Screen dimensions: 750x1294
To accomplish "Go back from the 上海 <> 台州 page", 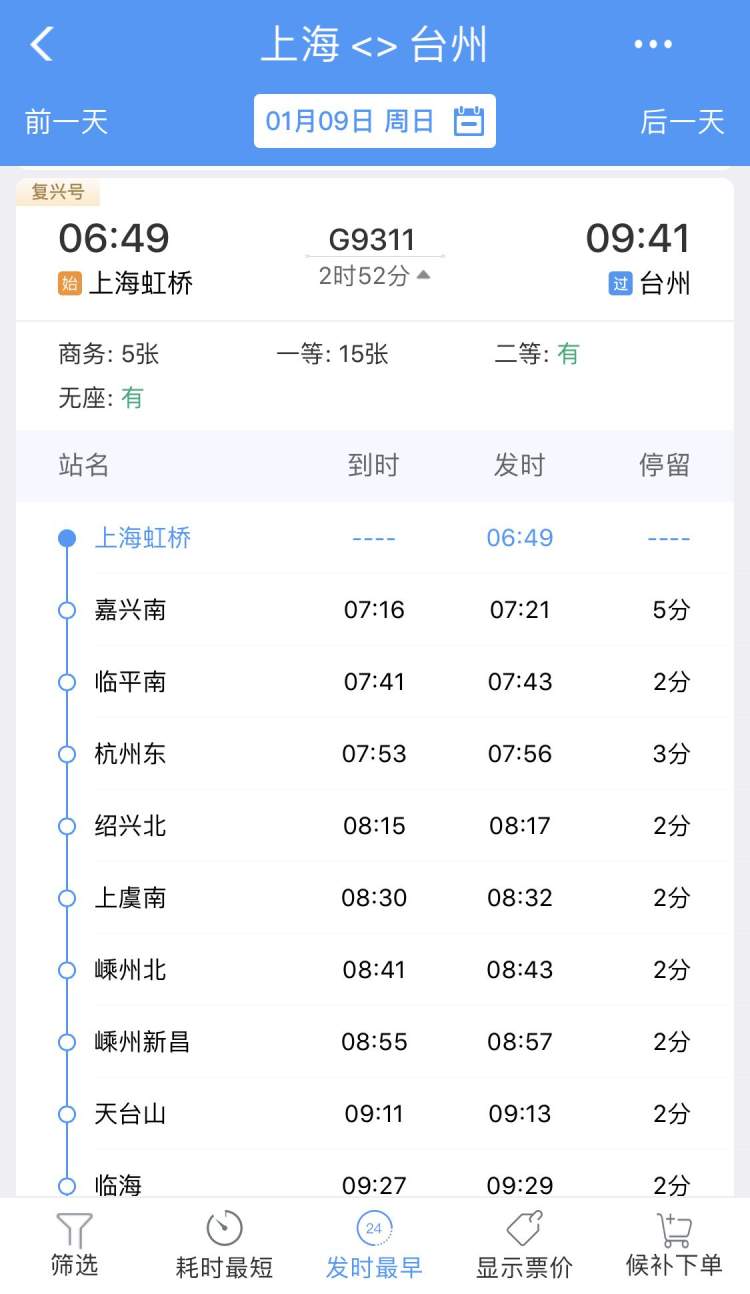I will [x=41, y=44].
